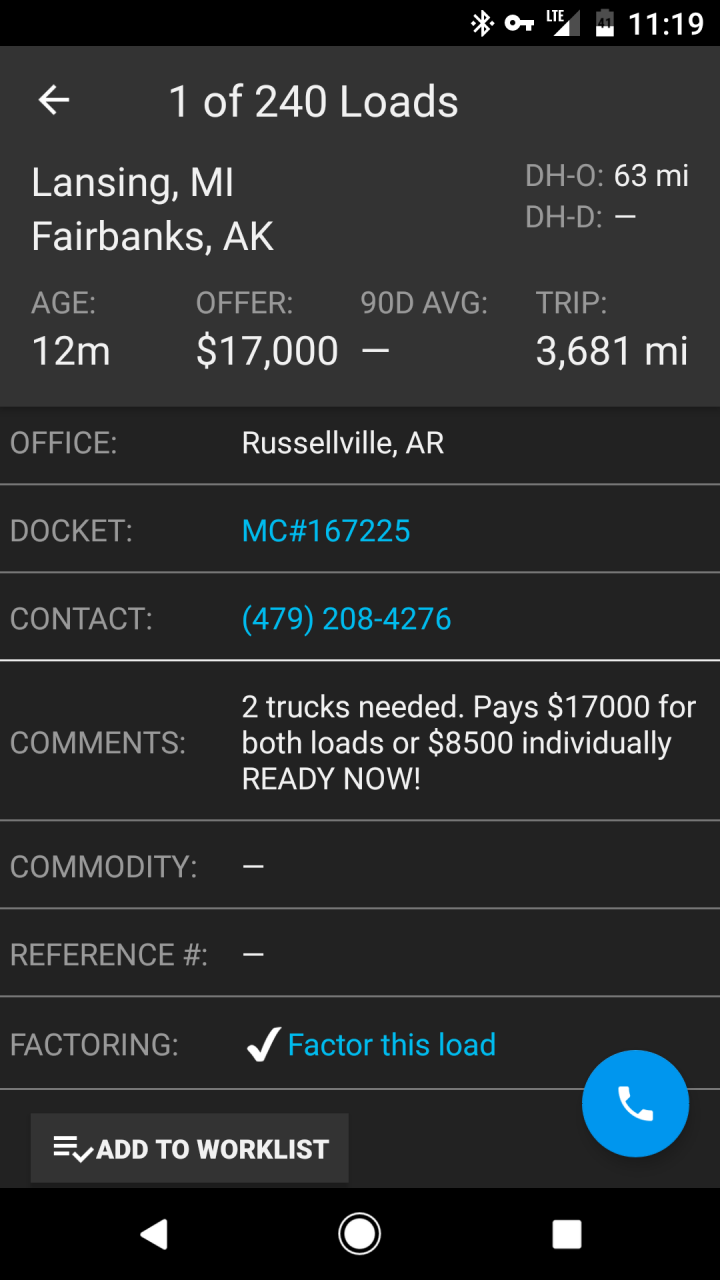The image size is (720, 1280).
Task: Select the Factor this load link
Action: pos(391,1045)
